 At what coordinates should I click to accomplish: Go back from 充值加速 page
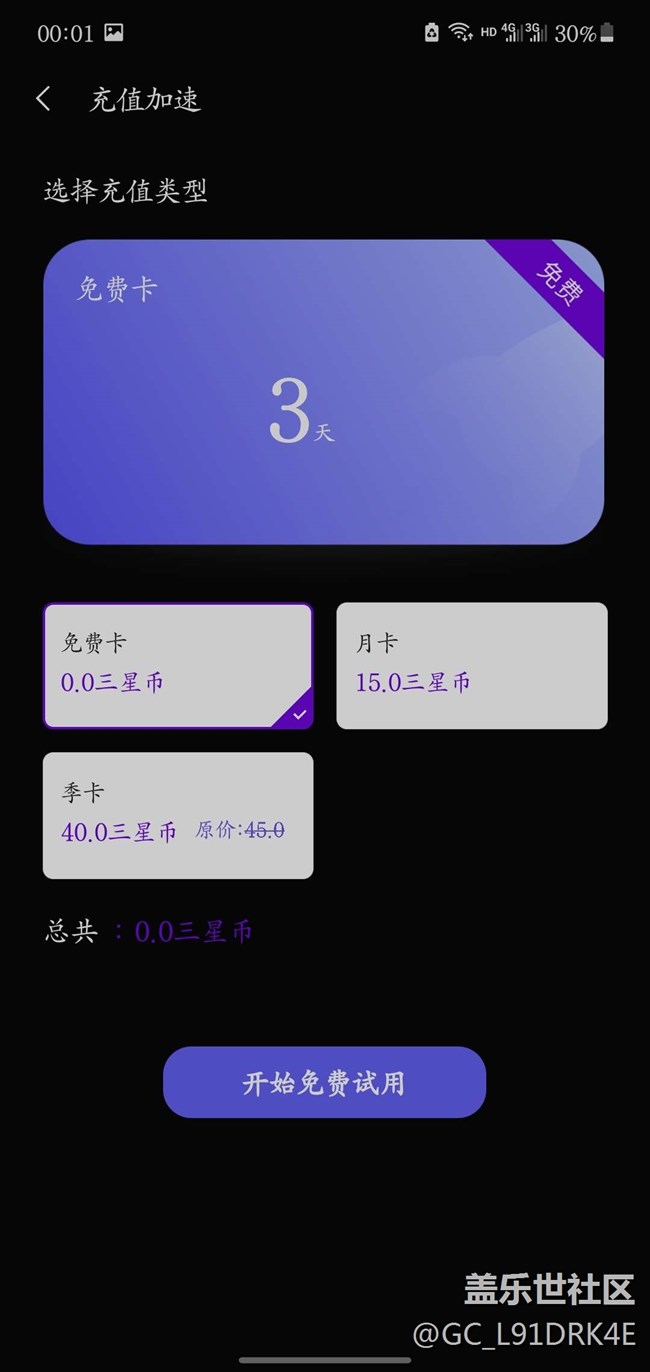point(43,99)
